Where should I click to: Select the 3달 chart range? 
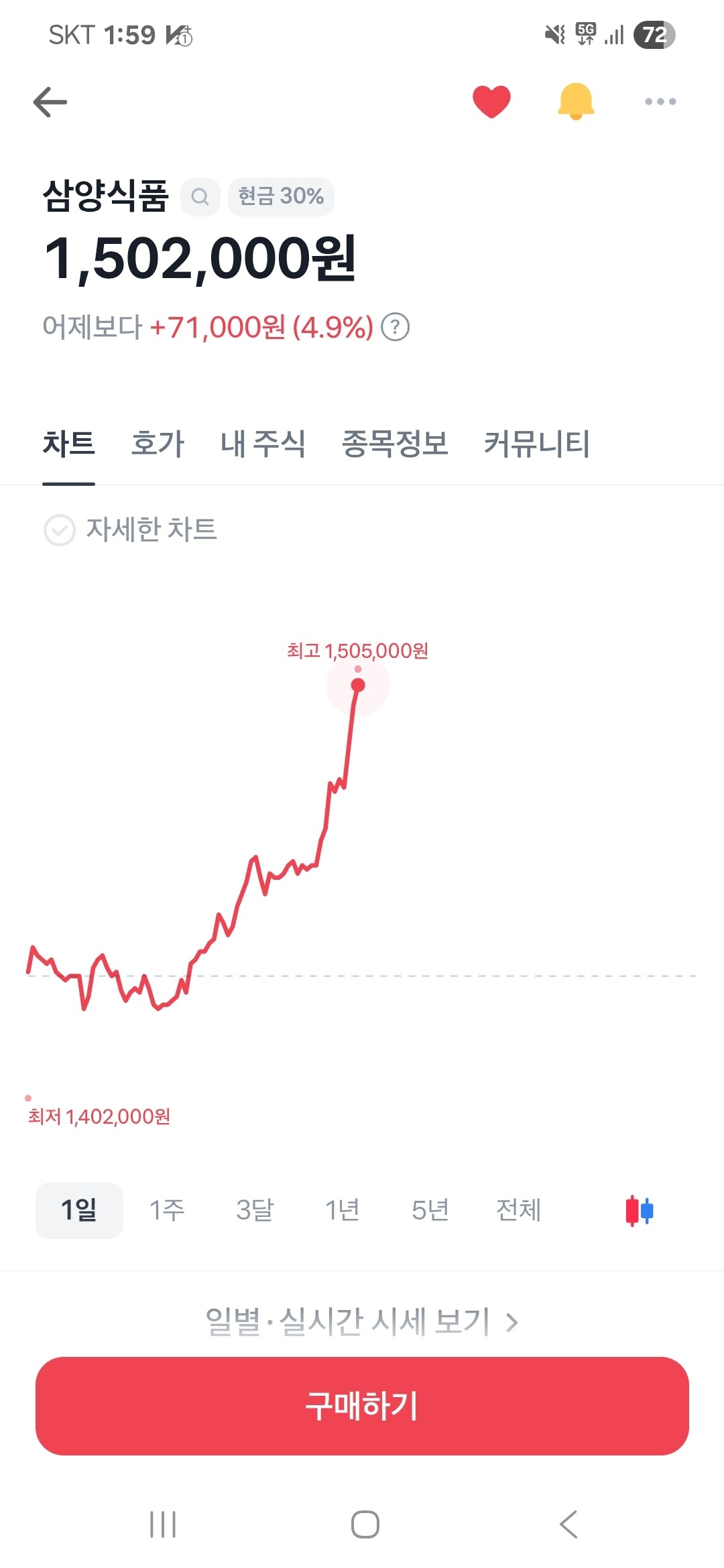click(255, 1210)
